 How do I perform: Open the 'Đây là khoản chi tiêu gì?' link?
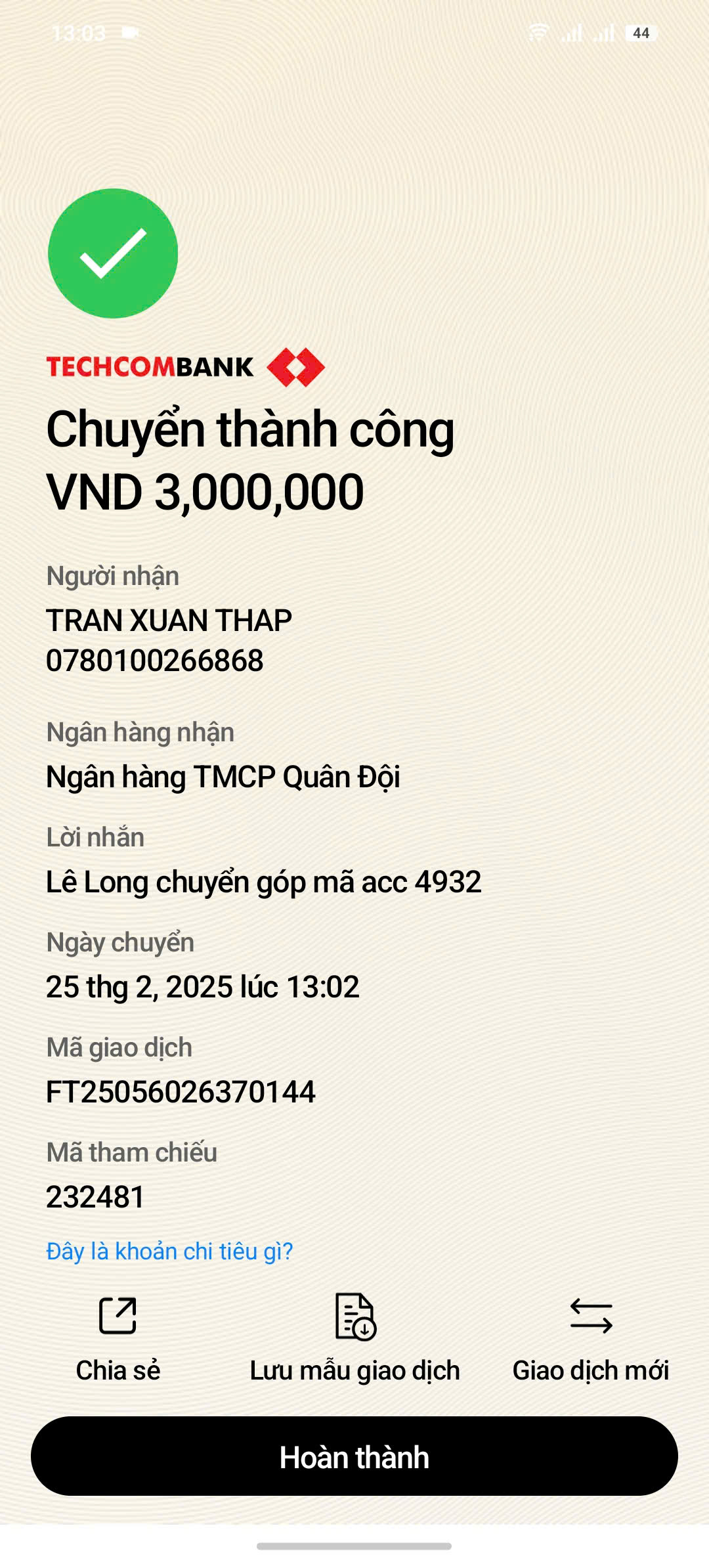pyautogui.click(x=169, y=1252)
